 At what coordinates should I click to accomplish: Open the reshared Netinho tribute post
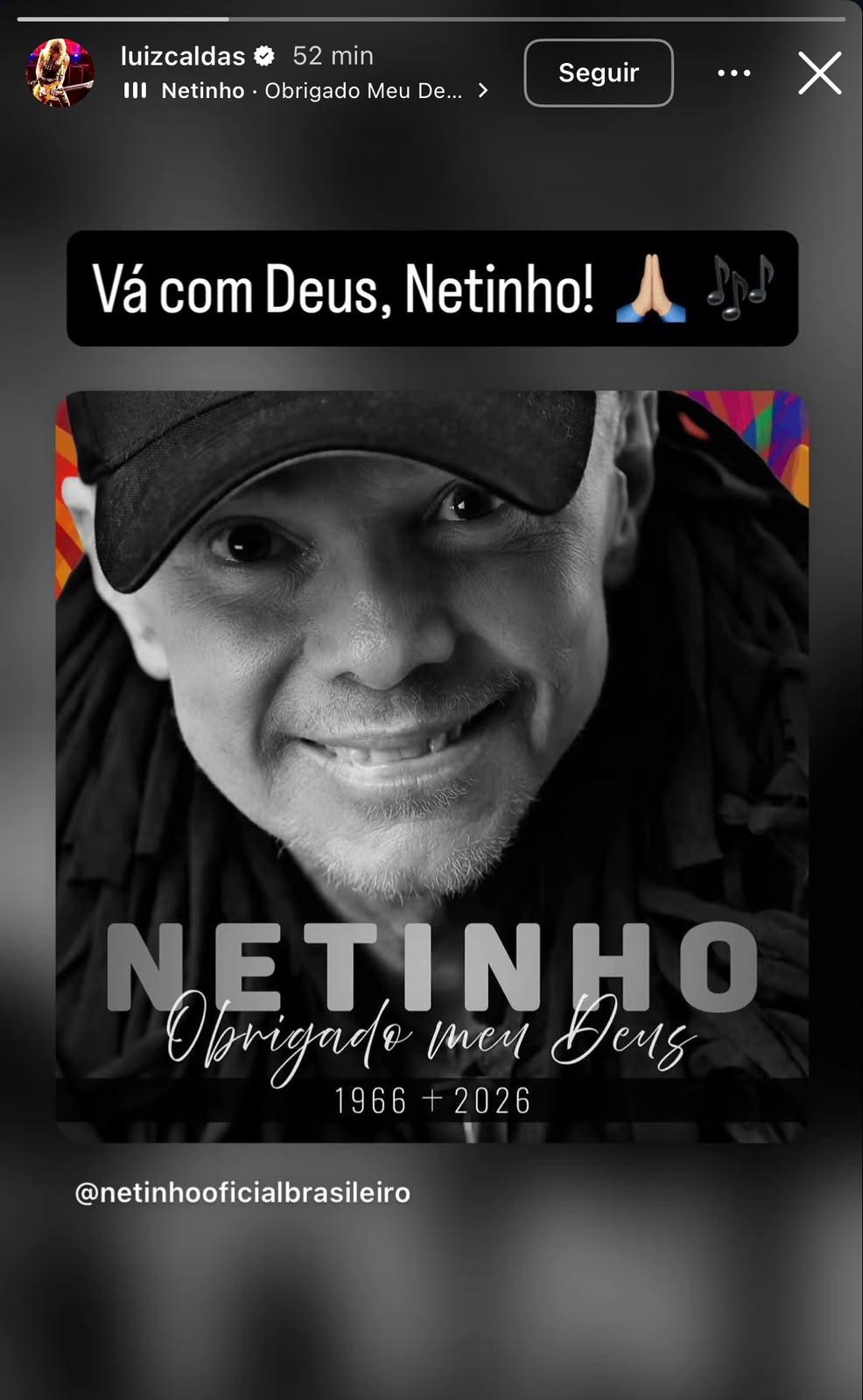pyautogui.click(x=432, y=766)
